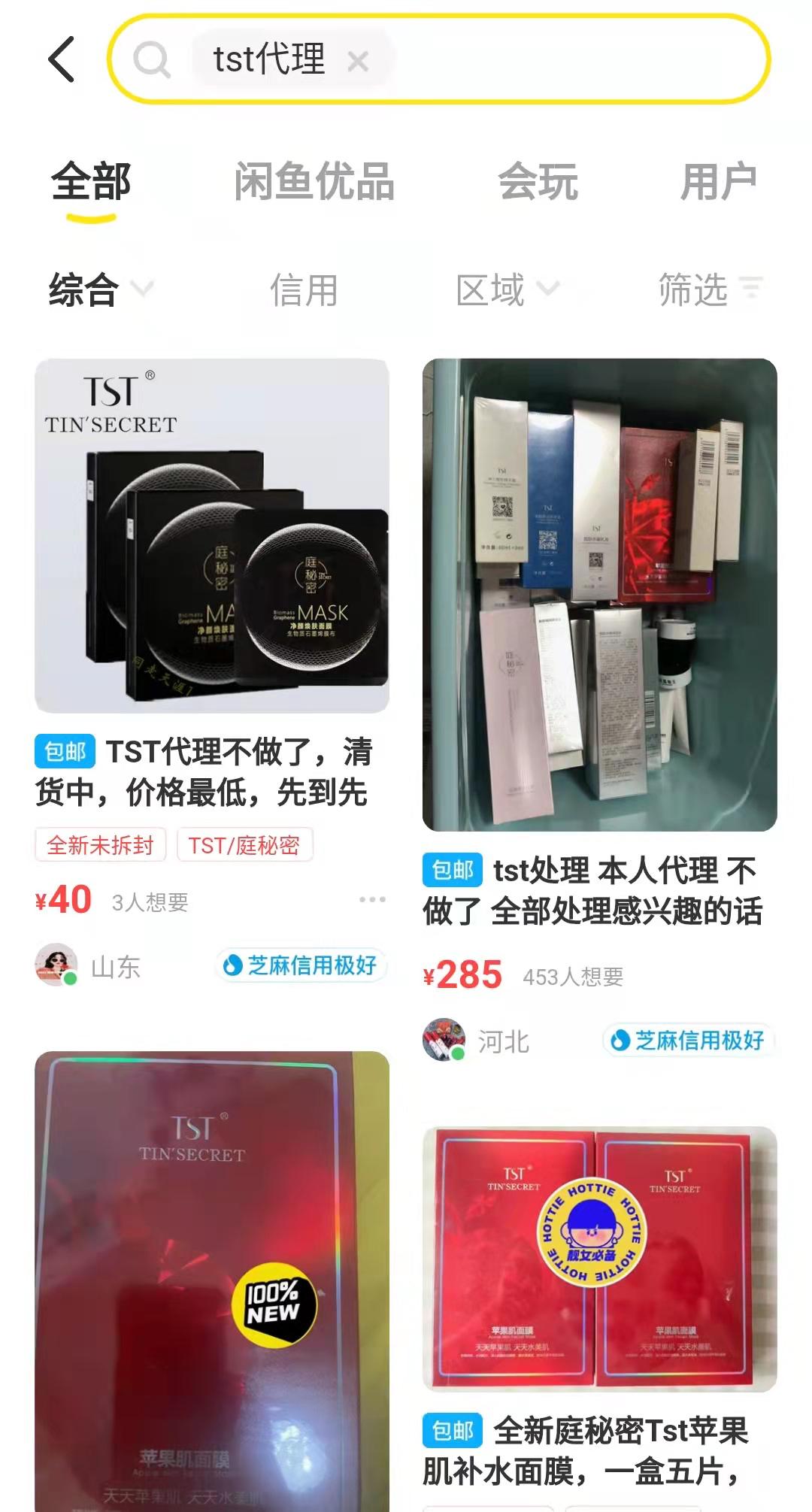Switch to the 闲鱼优品 tab
Image resolution: width=812 pixels, height=1512 pixels.
click(x=314, y=183)
